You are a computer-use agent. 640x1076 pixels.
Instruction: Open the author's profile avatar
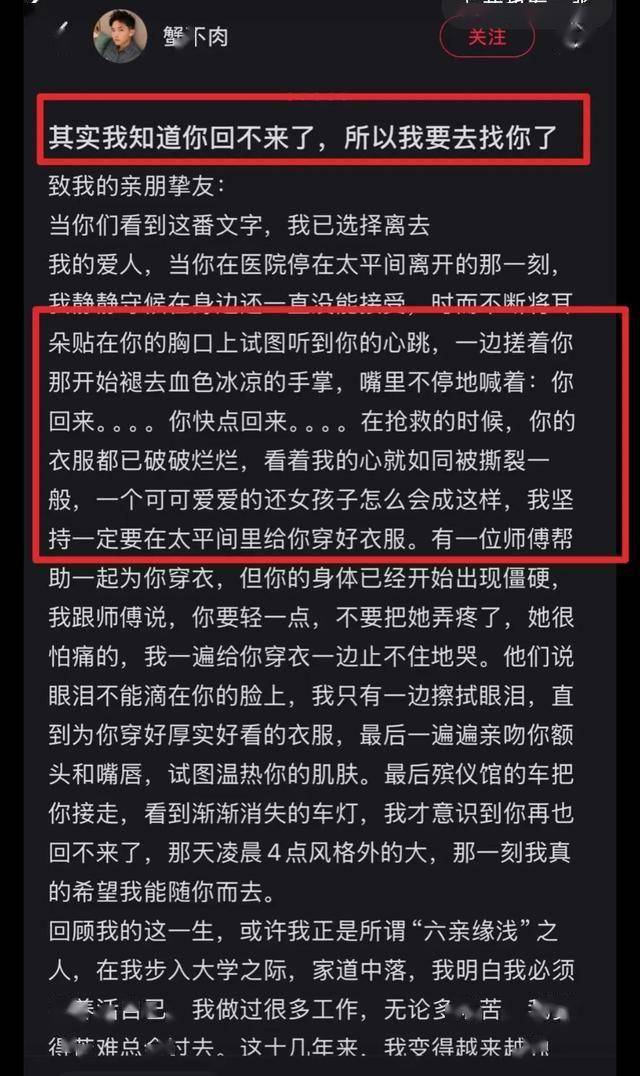click(x=120, y=38)
